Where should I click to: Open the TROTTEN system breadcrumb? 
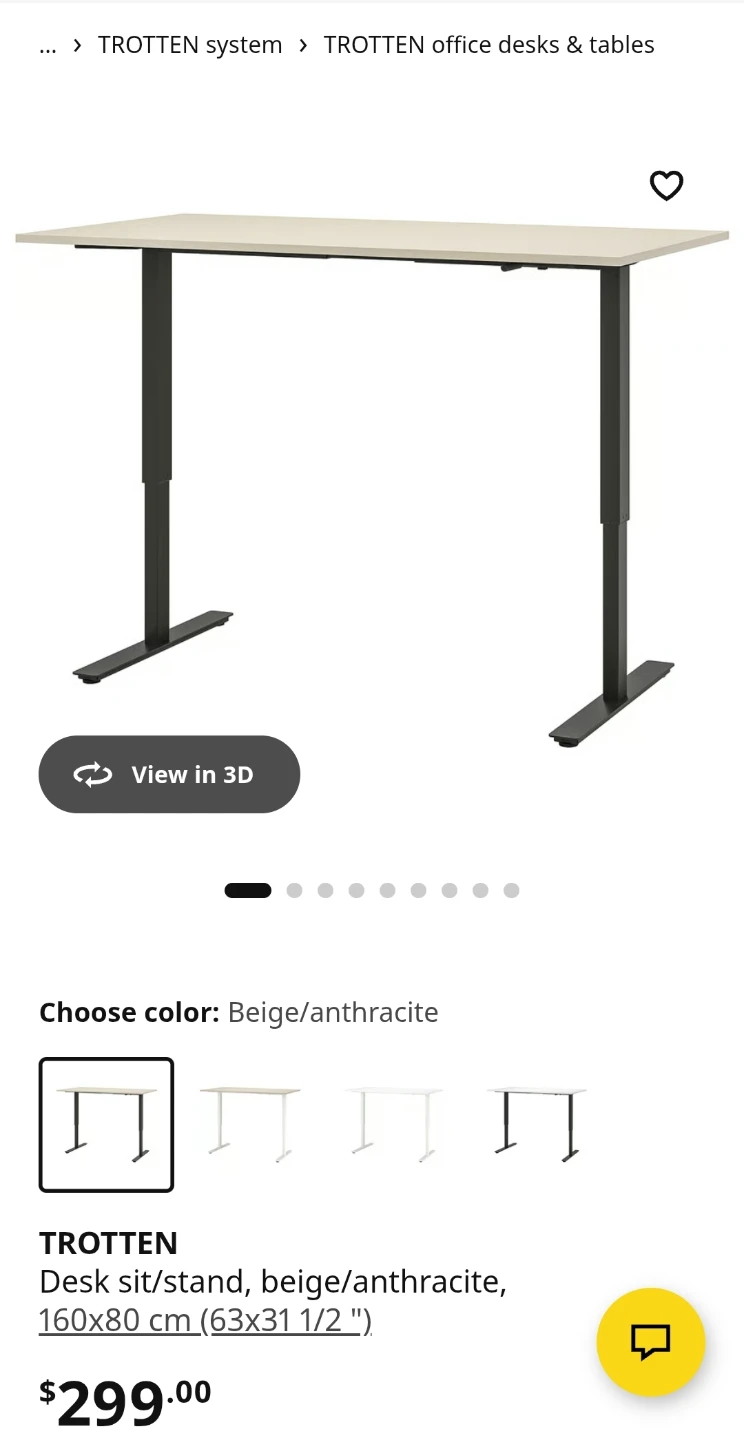click(190, 45)
